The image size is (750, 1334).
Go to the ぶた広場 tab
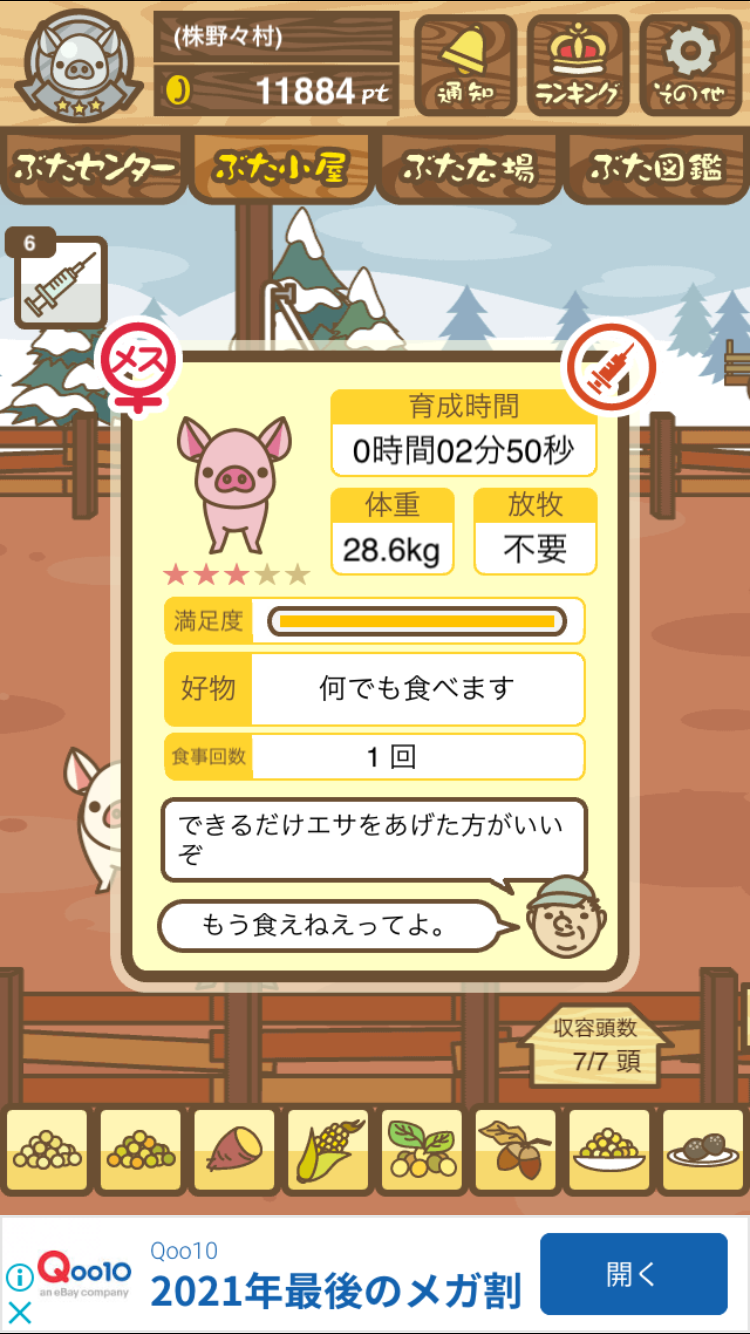point(468,168)
